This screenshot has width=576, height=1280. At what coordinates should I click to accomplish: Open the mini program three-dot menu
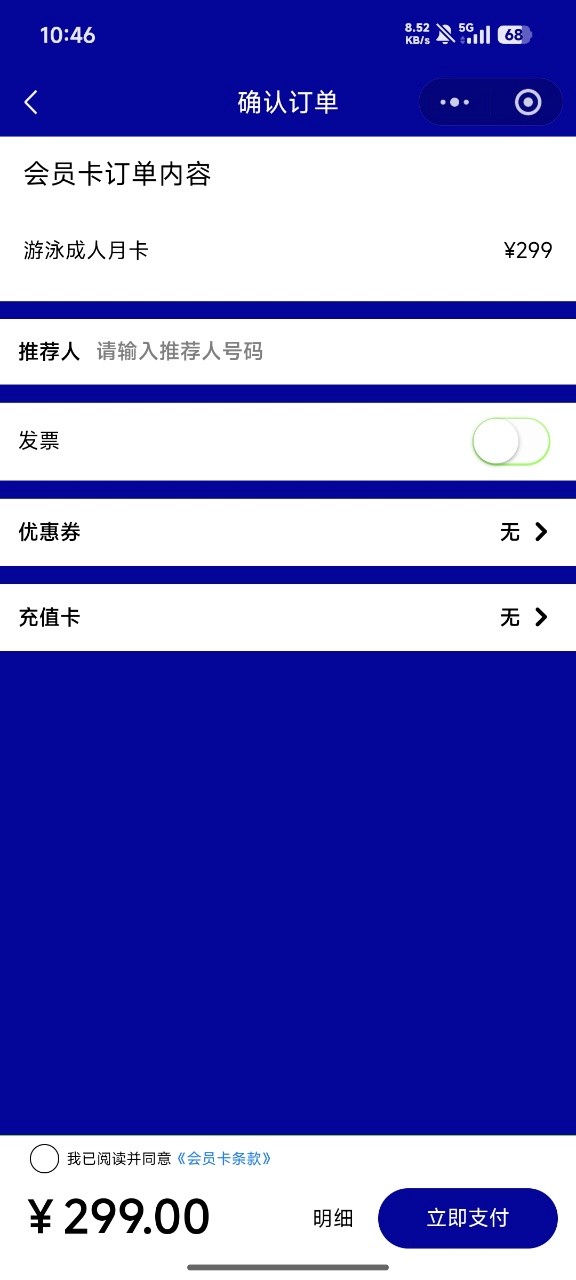(455, 102)
